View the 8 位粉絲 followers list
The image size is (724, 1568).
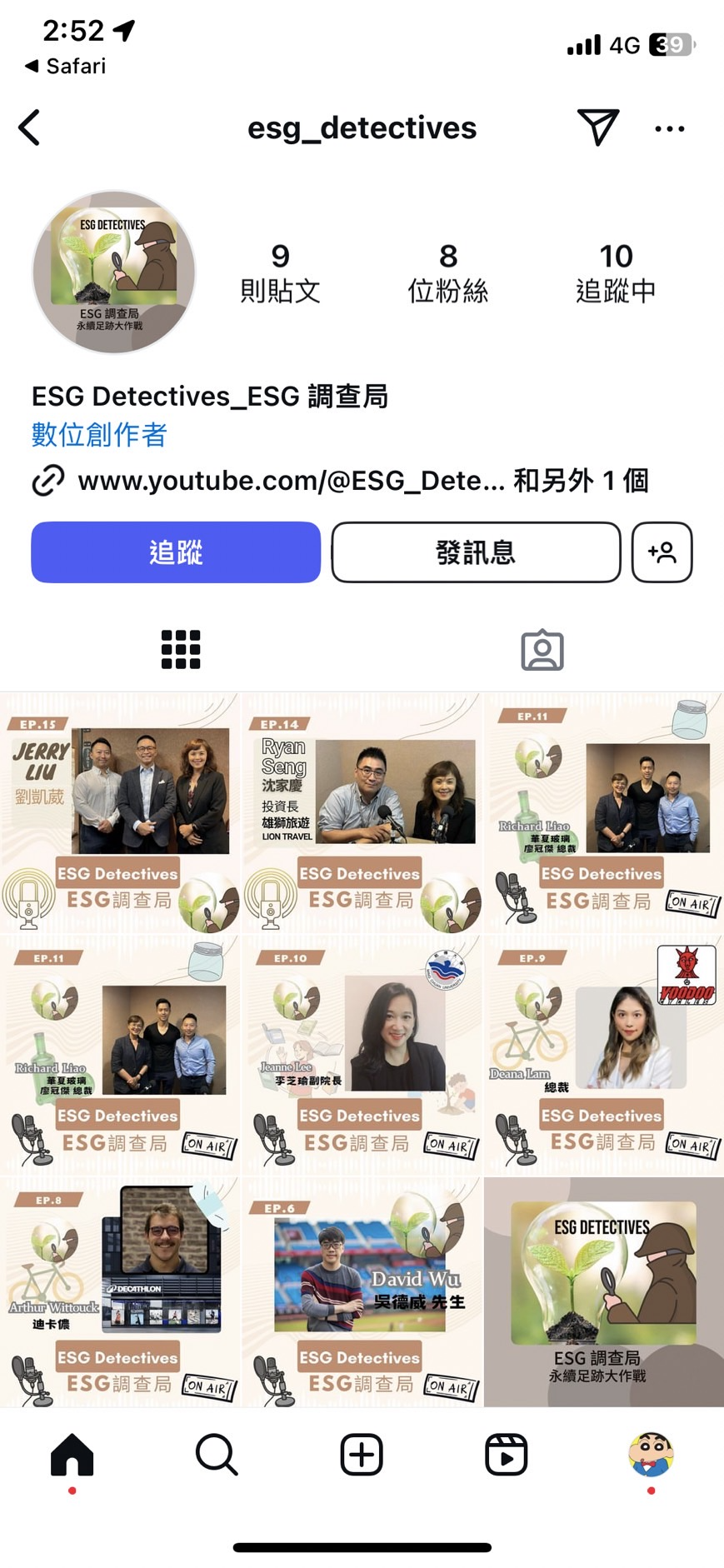448,273
